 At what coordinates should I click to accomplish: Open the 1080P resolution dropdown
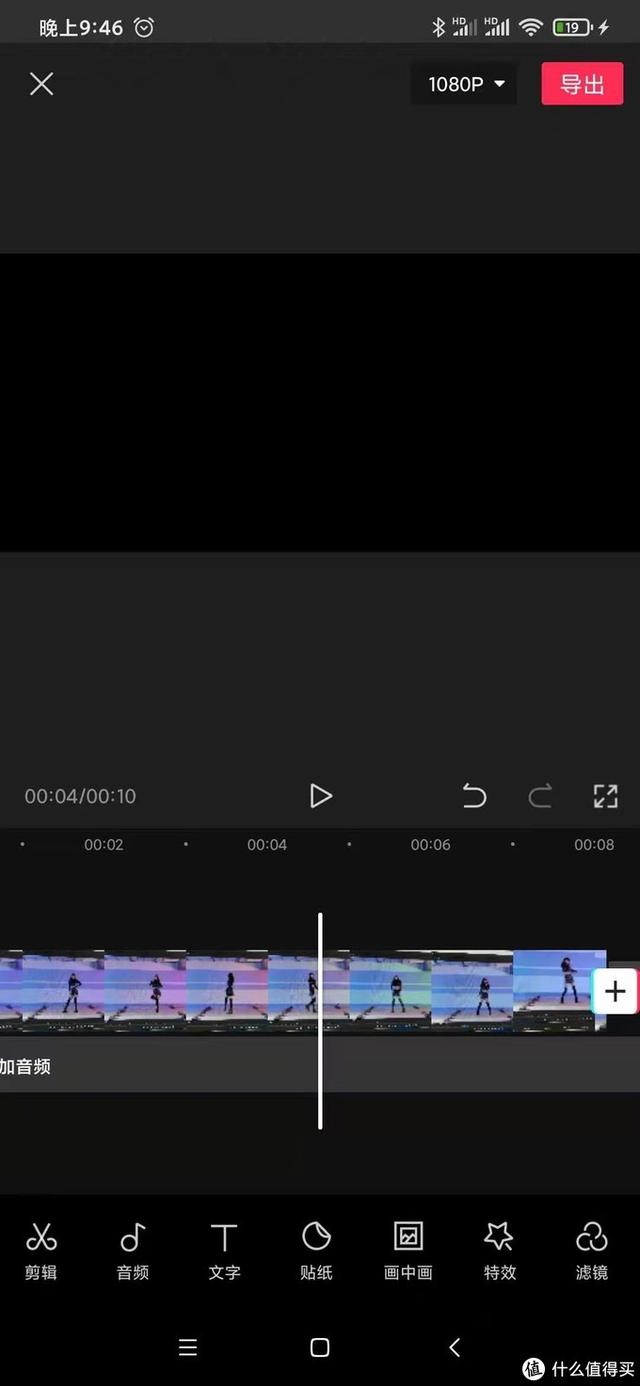click(466, 85)
